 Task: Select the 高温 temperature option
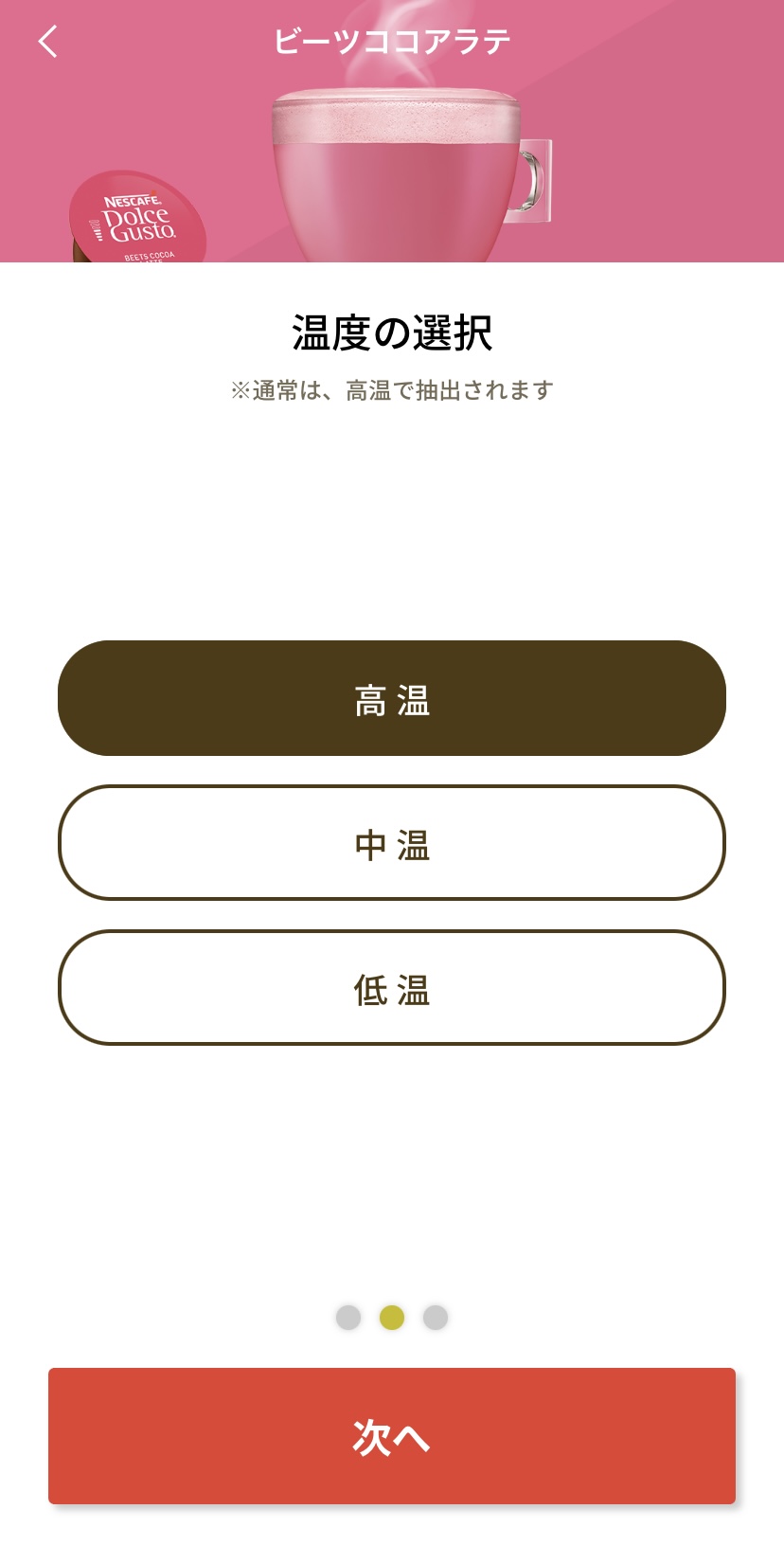tap(392, 699)
